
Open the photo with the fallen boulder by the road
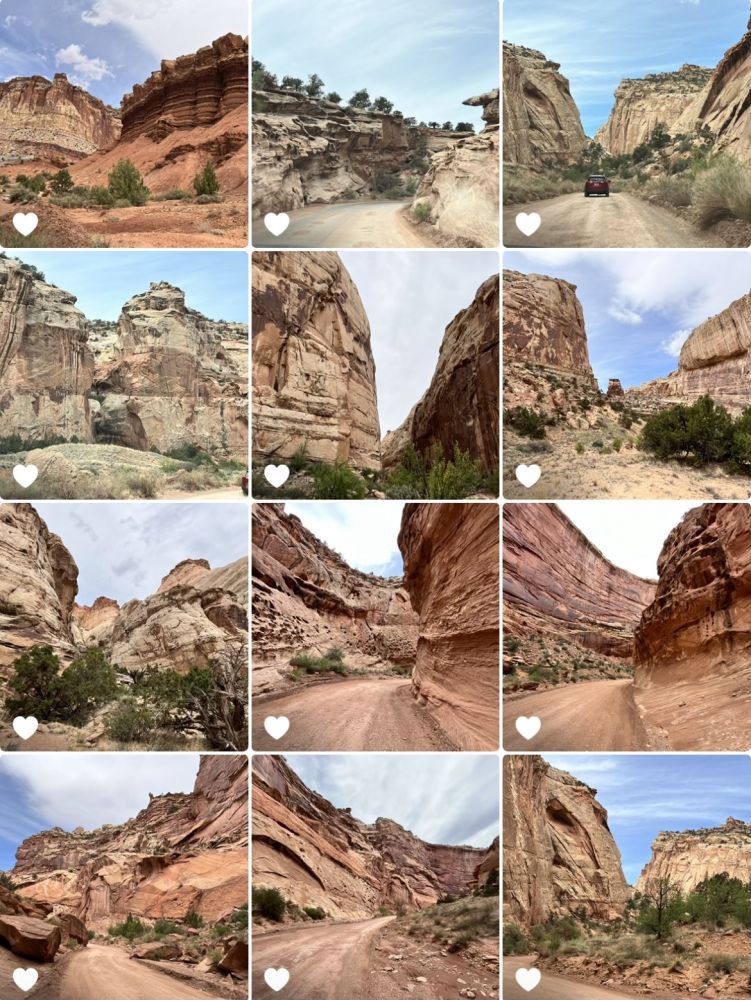tap(124, 876)
